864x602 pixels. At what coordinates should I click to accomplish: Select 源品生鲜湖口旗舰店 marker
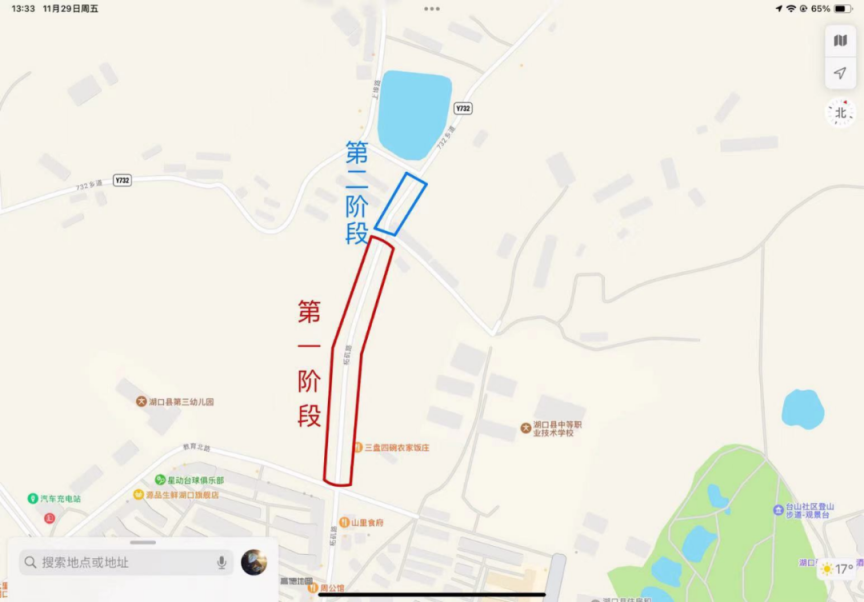point(138,494)
